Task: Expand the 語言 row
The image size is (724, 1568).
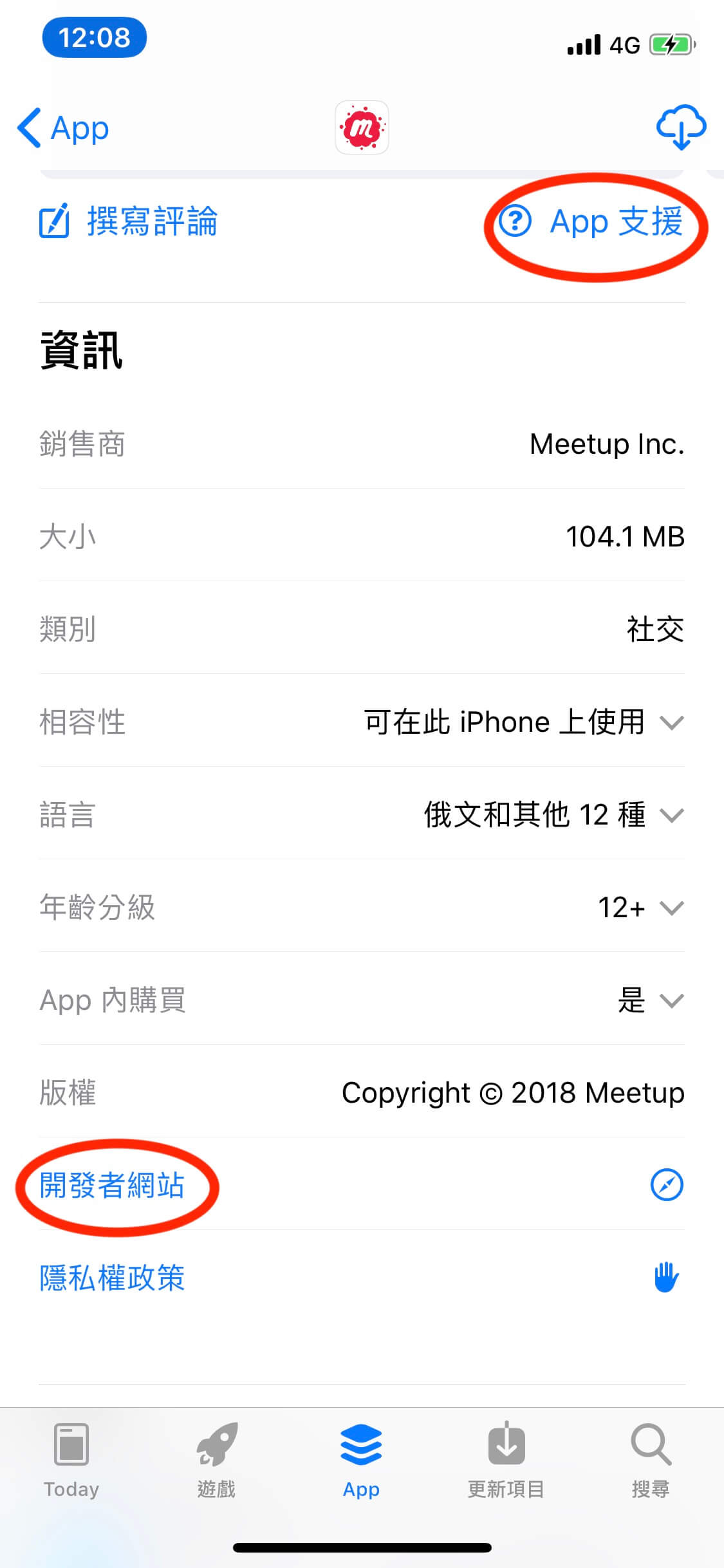Action: coord(362,814)
